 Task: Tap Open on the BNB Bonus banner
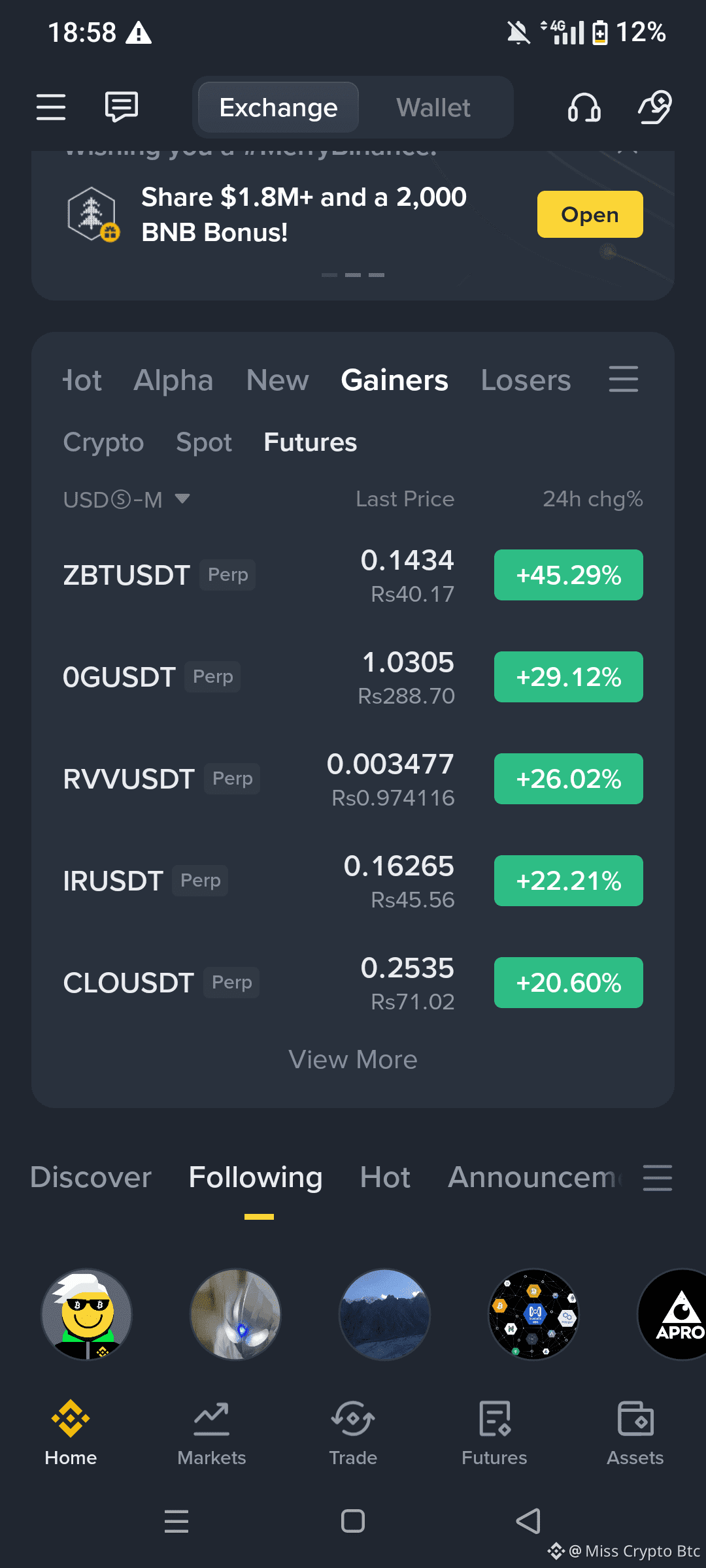click(x=590, y=214)
